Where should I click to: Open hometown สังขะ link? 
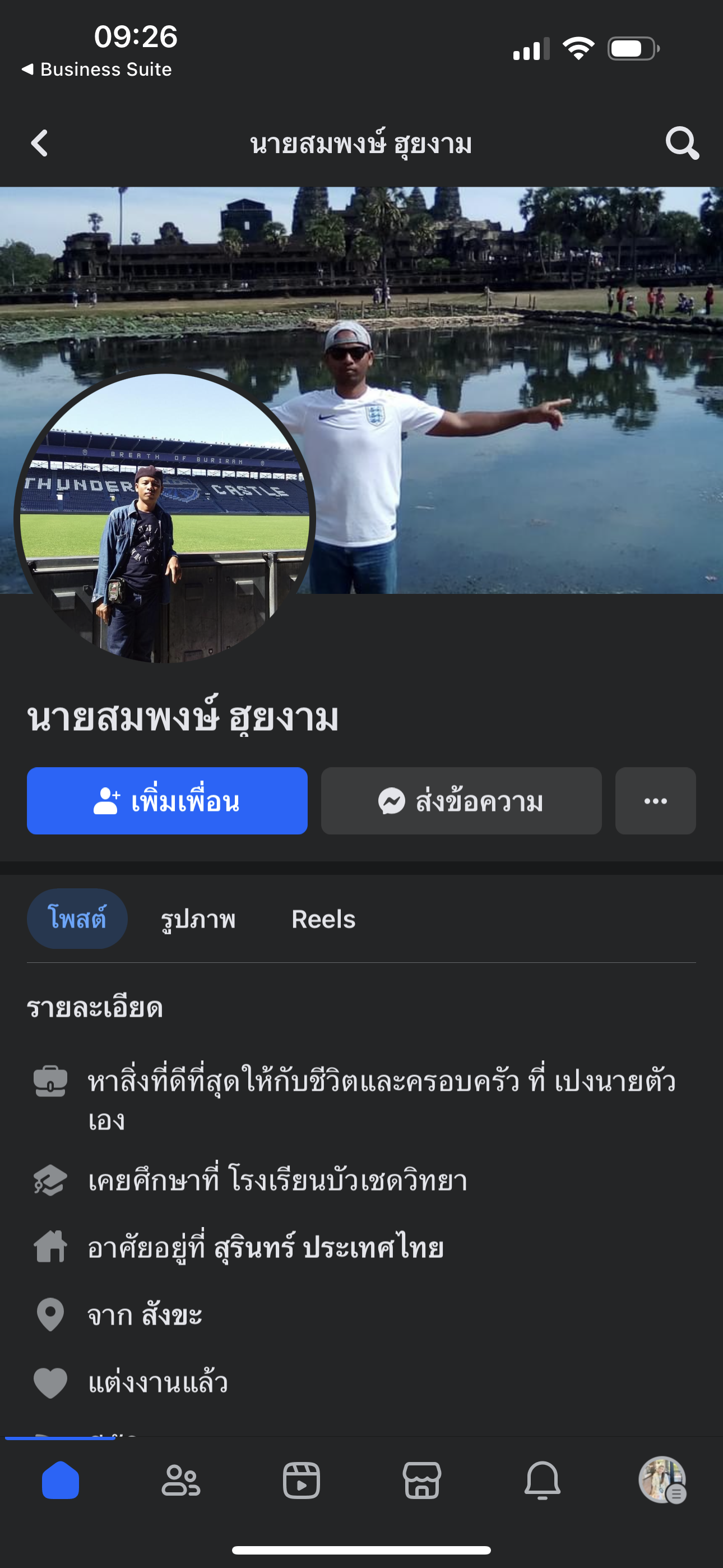(172, 1316)
